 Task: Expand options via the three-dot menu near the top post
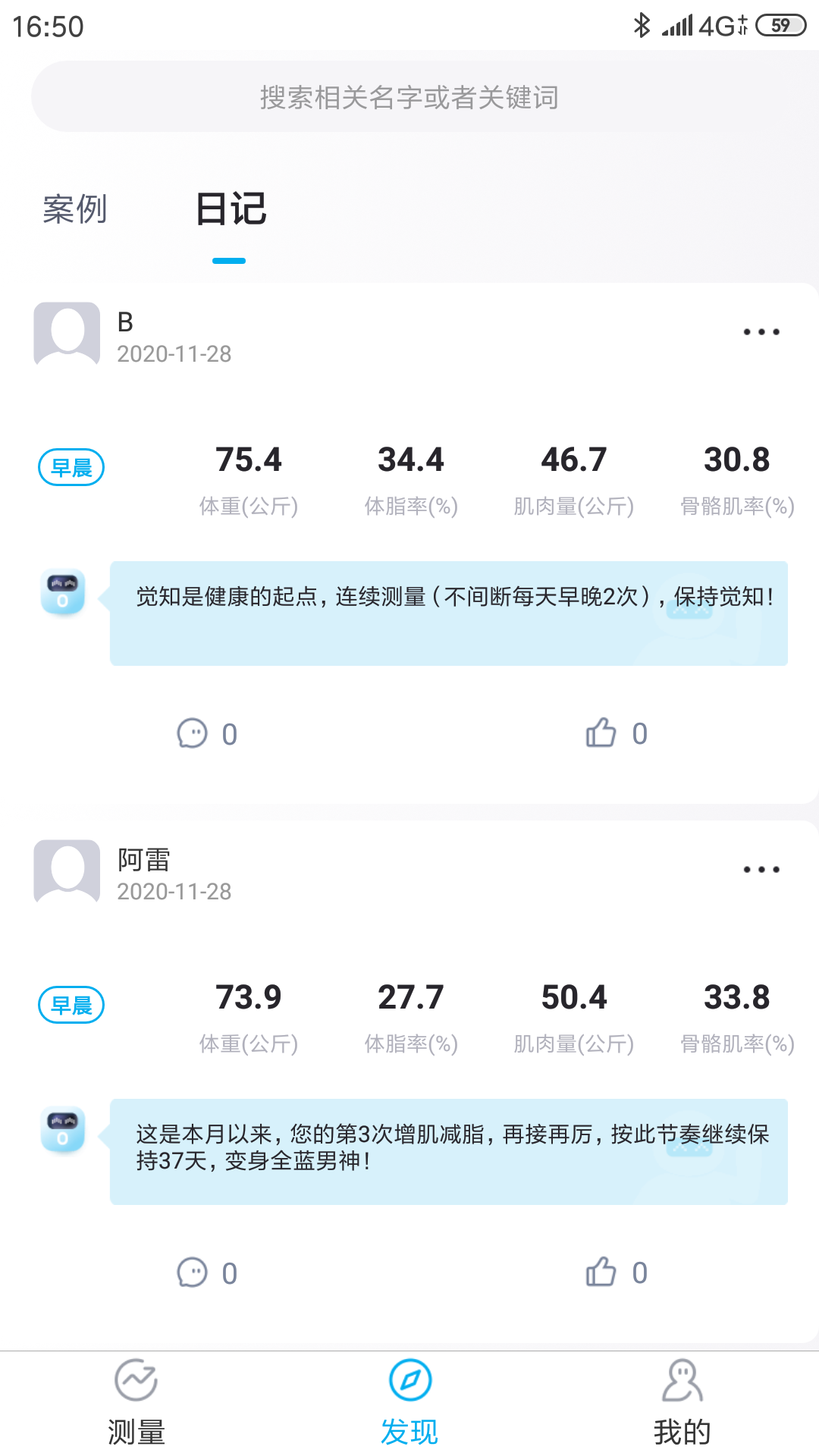[x=761, y=331]
